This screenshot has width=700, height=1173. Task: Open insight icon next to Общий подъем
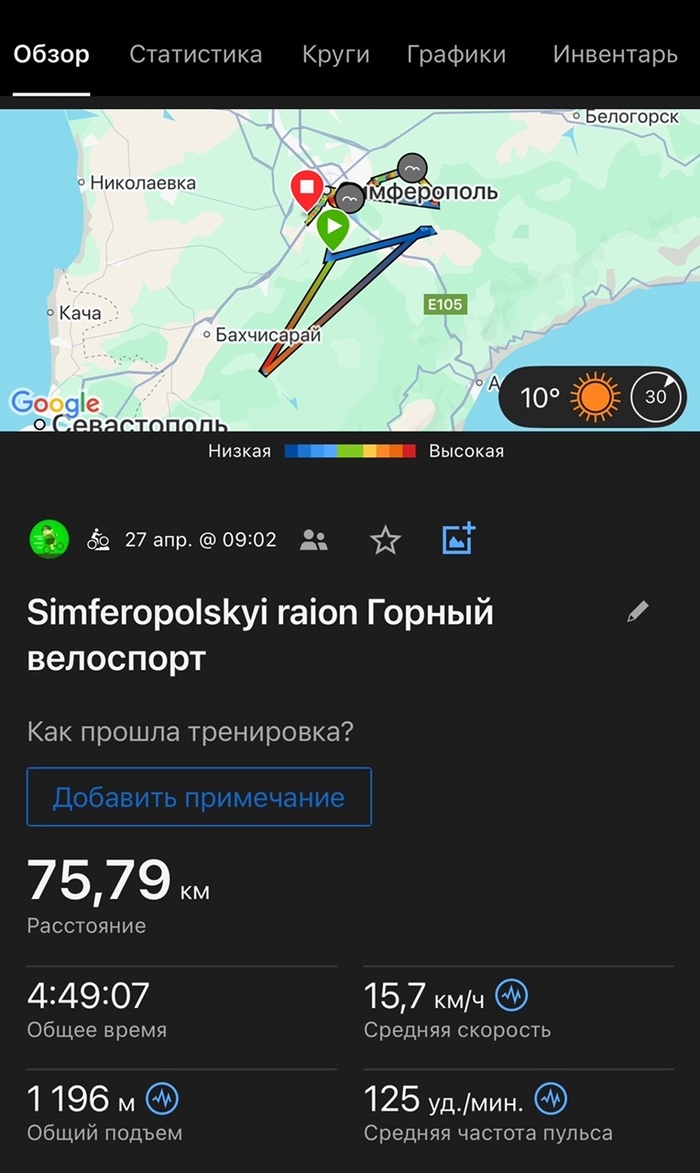162,1099
